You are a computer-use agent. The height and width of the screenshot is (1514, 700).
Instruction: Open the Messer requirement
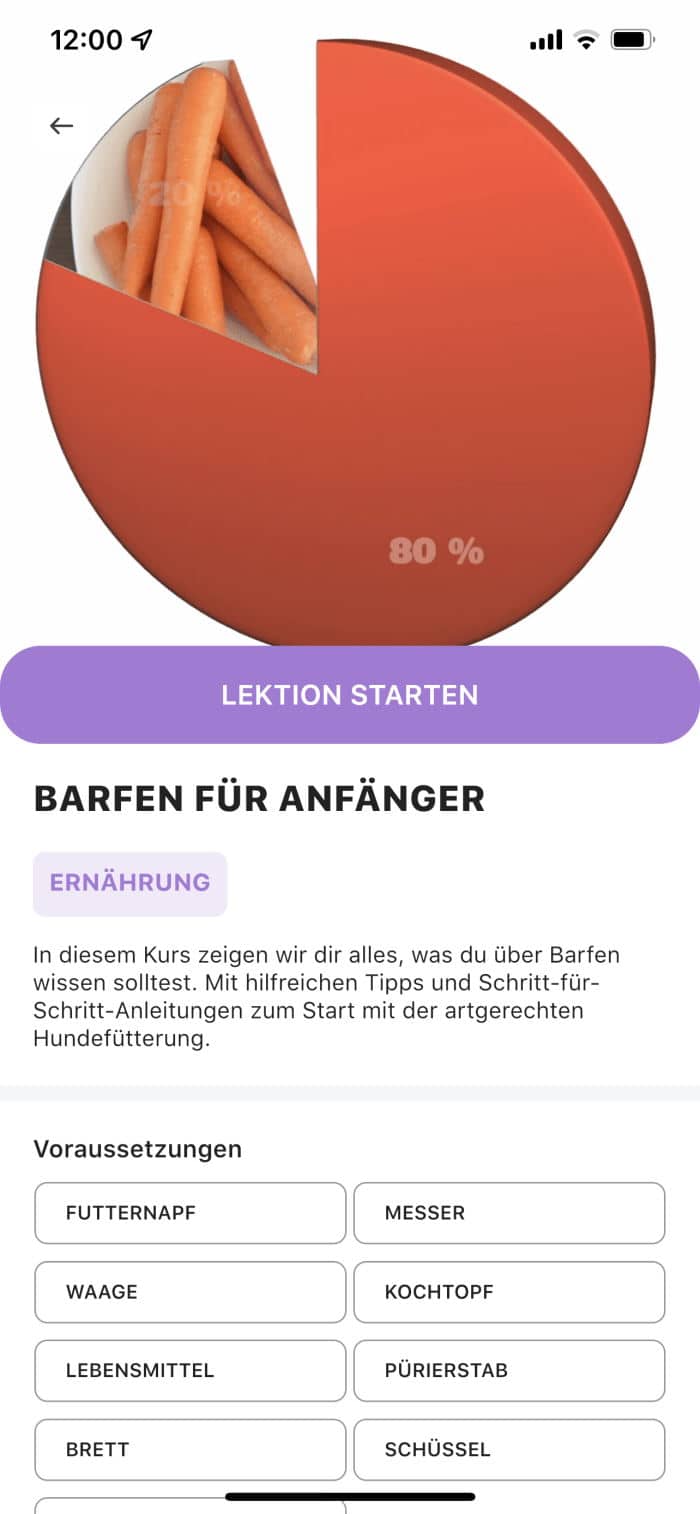pyautogui.click(x=509, y=1213)
